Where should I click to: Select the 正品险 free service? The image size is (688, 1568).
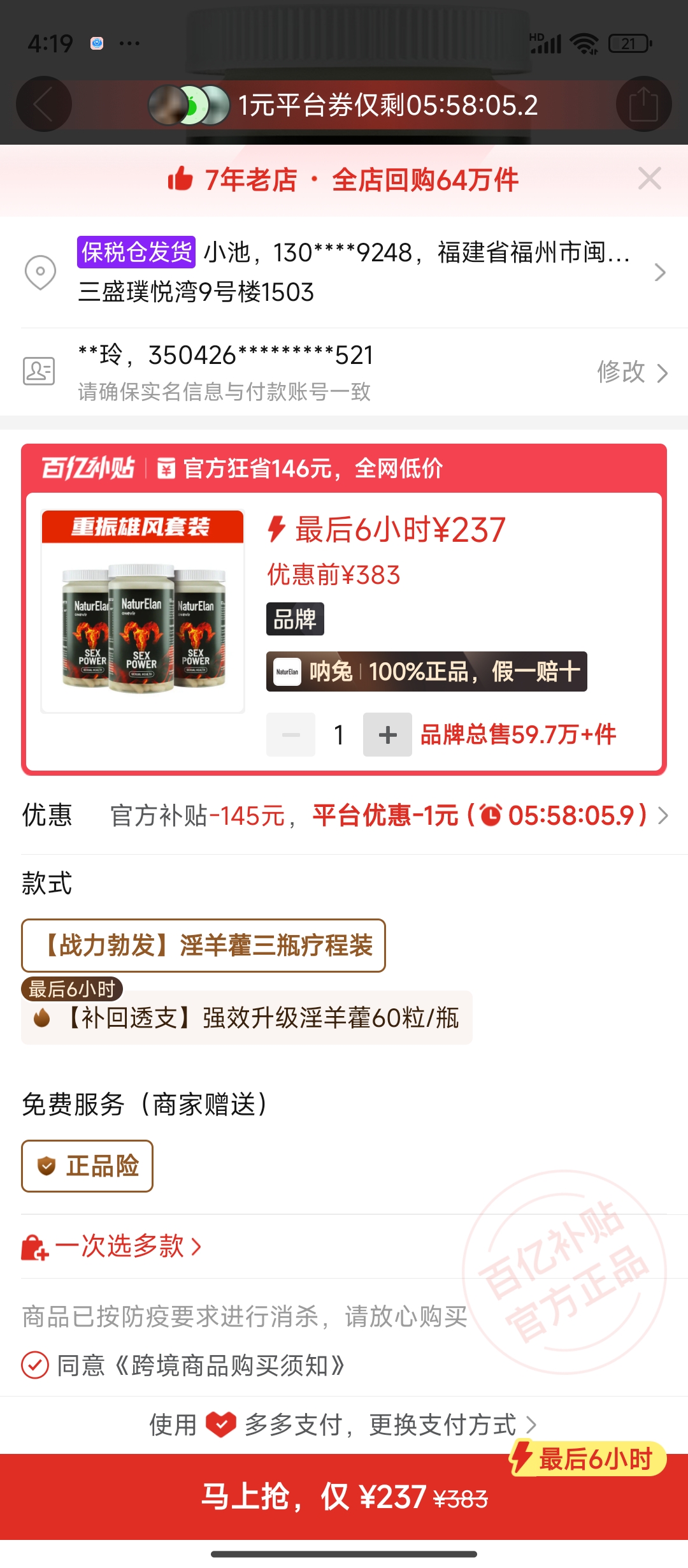pyautogui.click(x=87, y=1166)
